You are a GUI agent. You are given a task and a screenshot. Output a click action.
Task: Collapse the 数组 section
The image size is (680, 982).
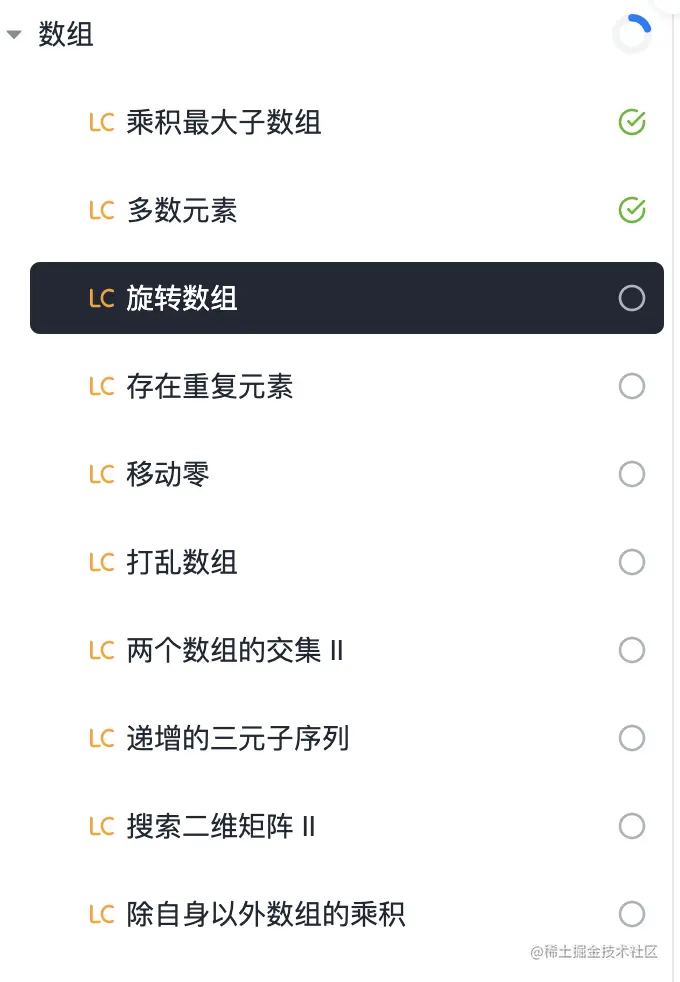pos(14,35)
